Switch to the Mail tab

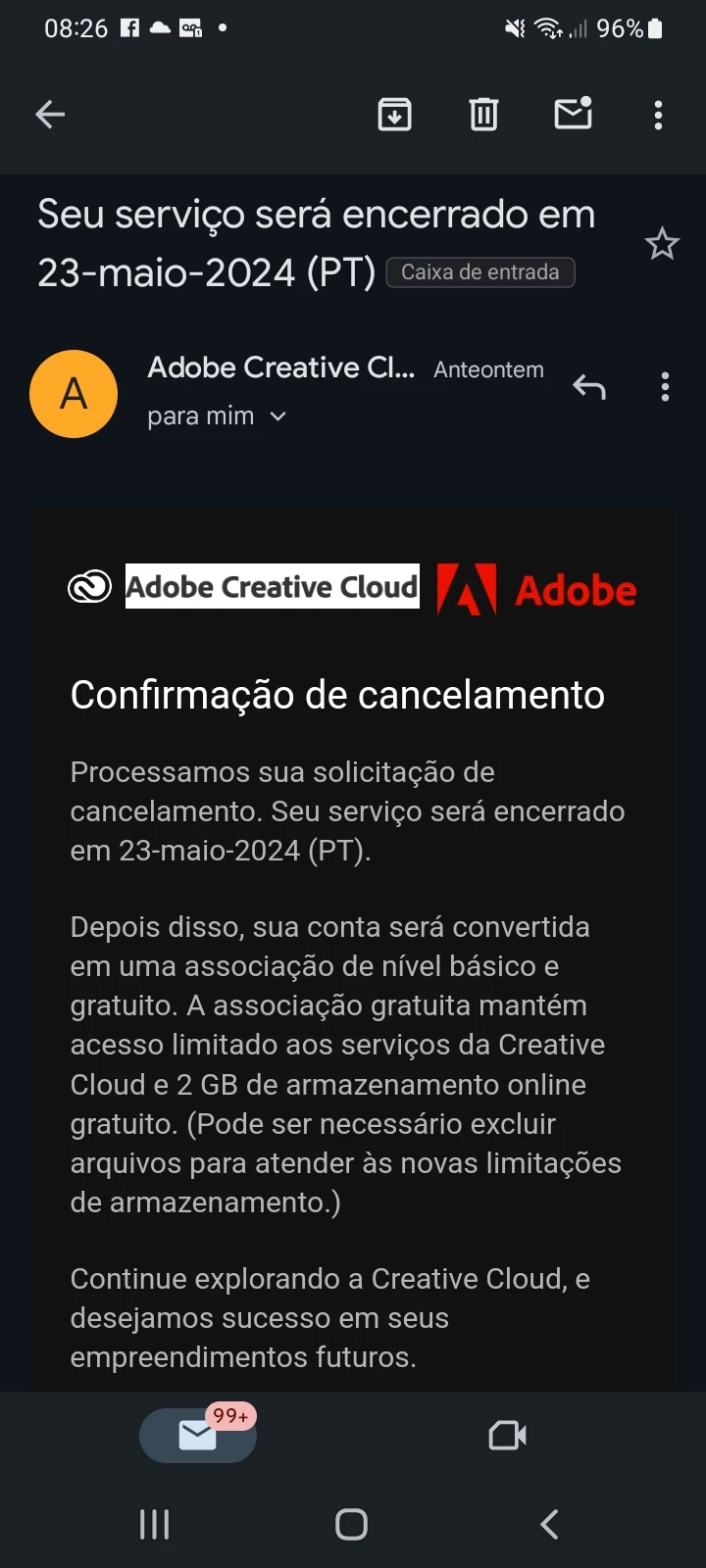pyautogui.click(x=198, y=1436)
